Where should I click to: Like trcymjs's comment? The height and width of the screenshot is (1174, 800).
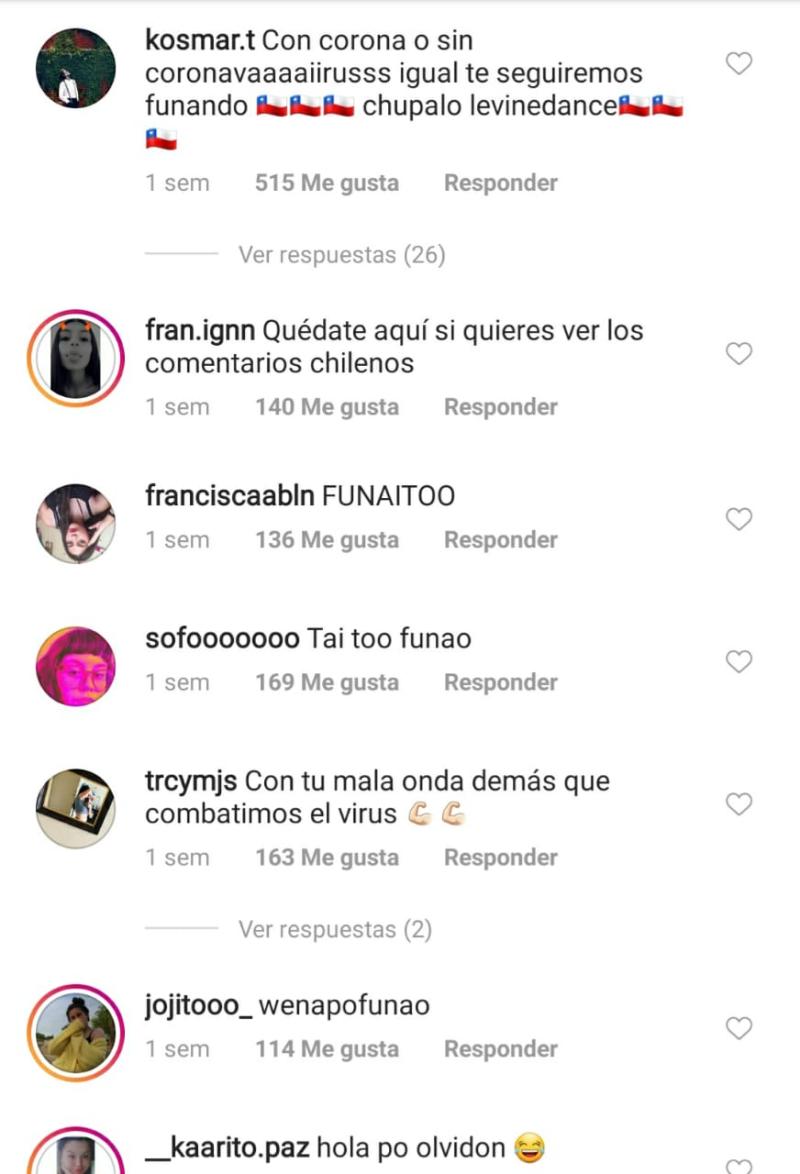(738, 804)
